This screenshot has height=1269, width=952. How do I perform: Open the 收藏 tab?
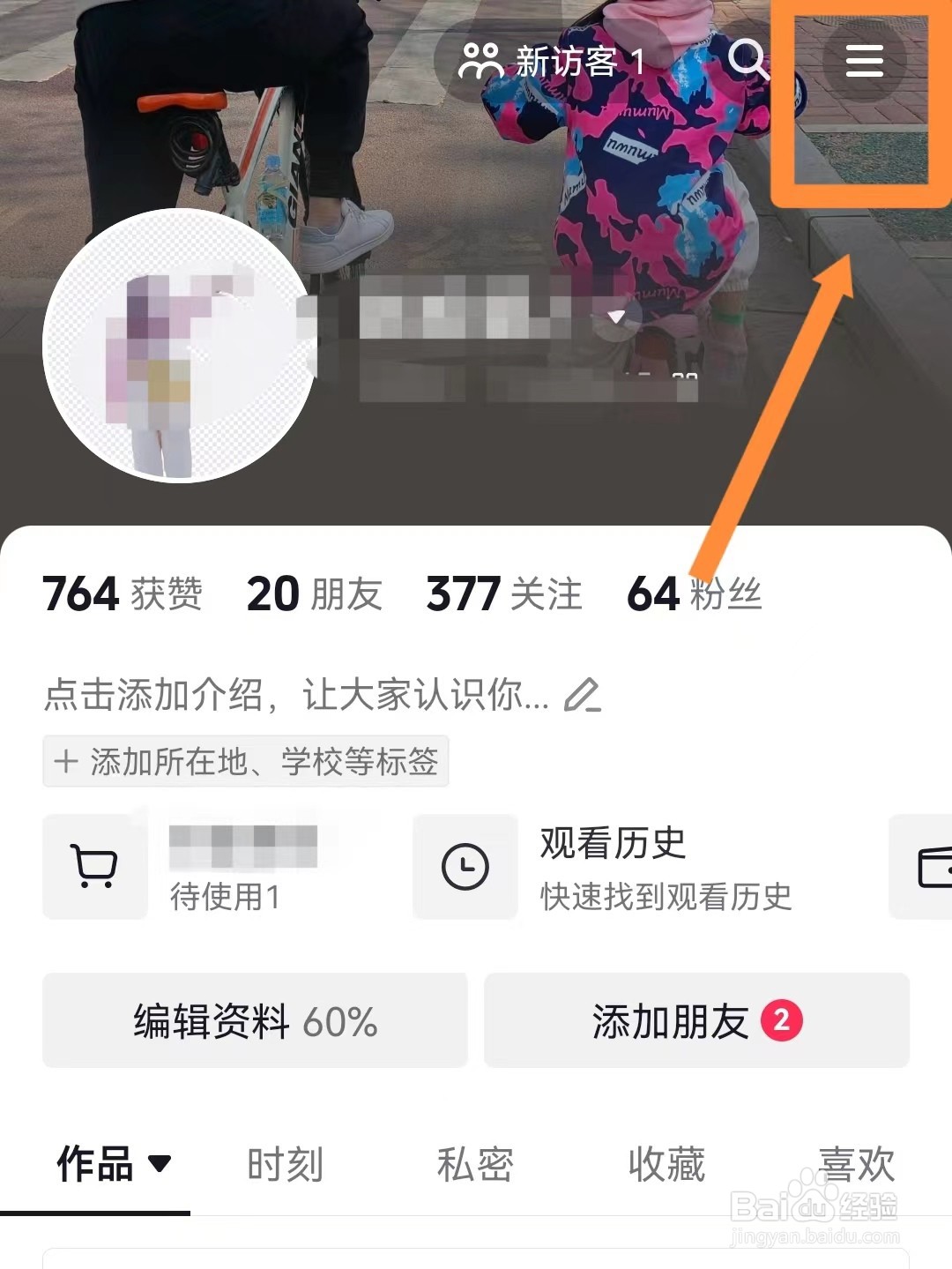(666, 1164)
